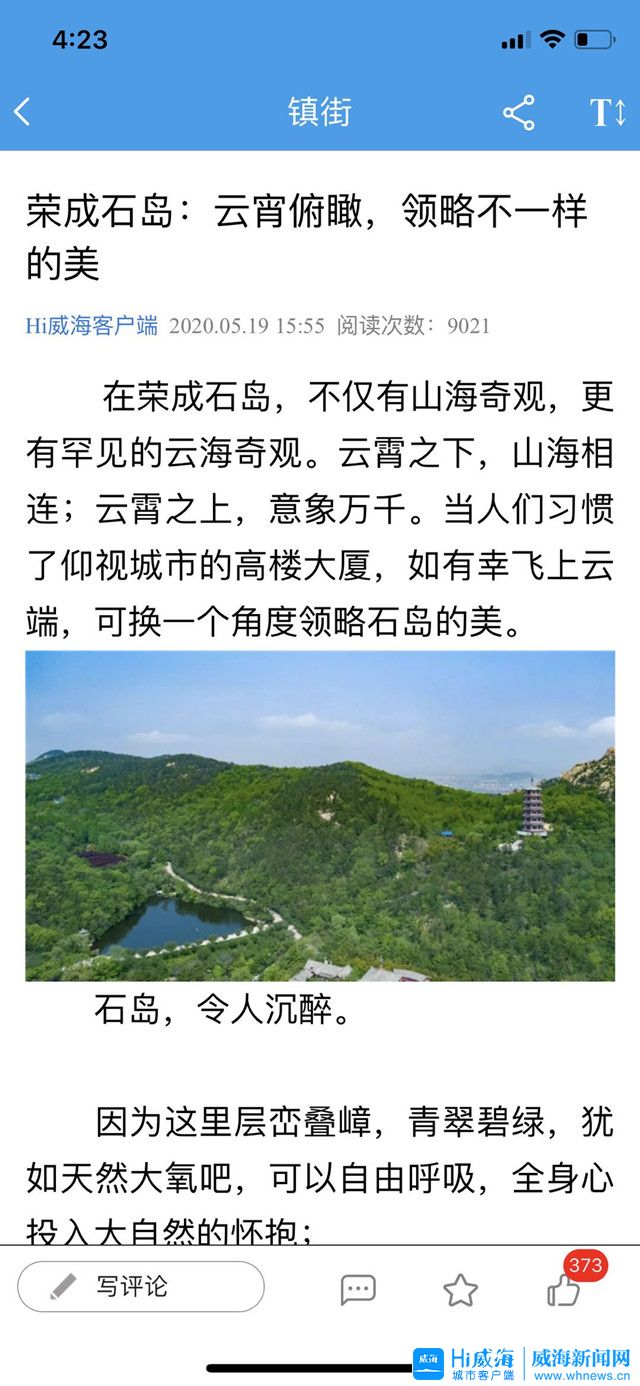Go back using the top-left arrow
The height and width of the screenshot is (1386, 640).
pos(23,112)
